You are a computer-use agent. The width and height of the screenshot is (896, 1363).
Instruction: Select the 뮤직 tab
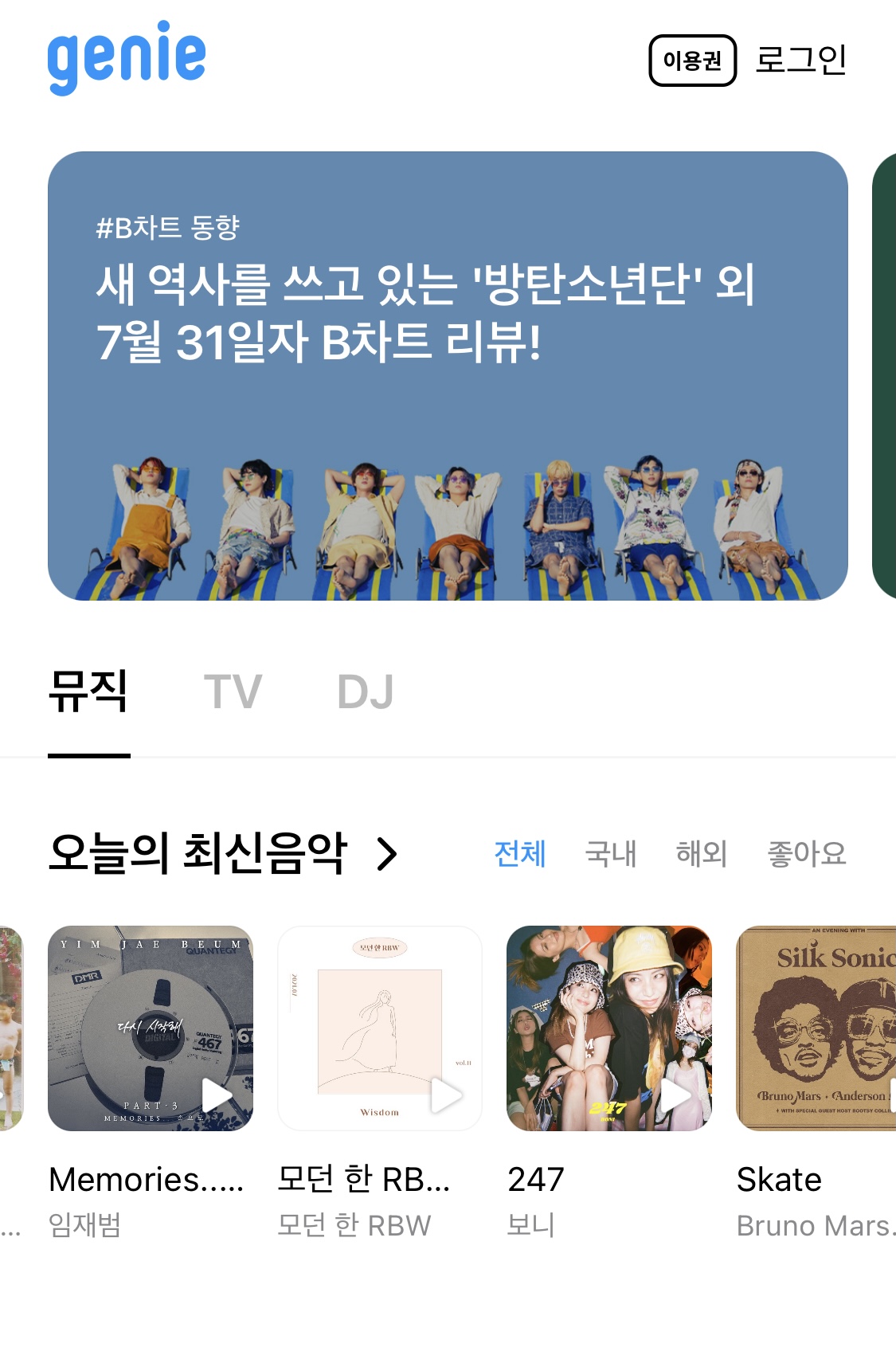(x=88, y=691)
